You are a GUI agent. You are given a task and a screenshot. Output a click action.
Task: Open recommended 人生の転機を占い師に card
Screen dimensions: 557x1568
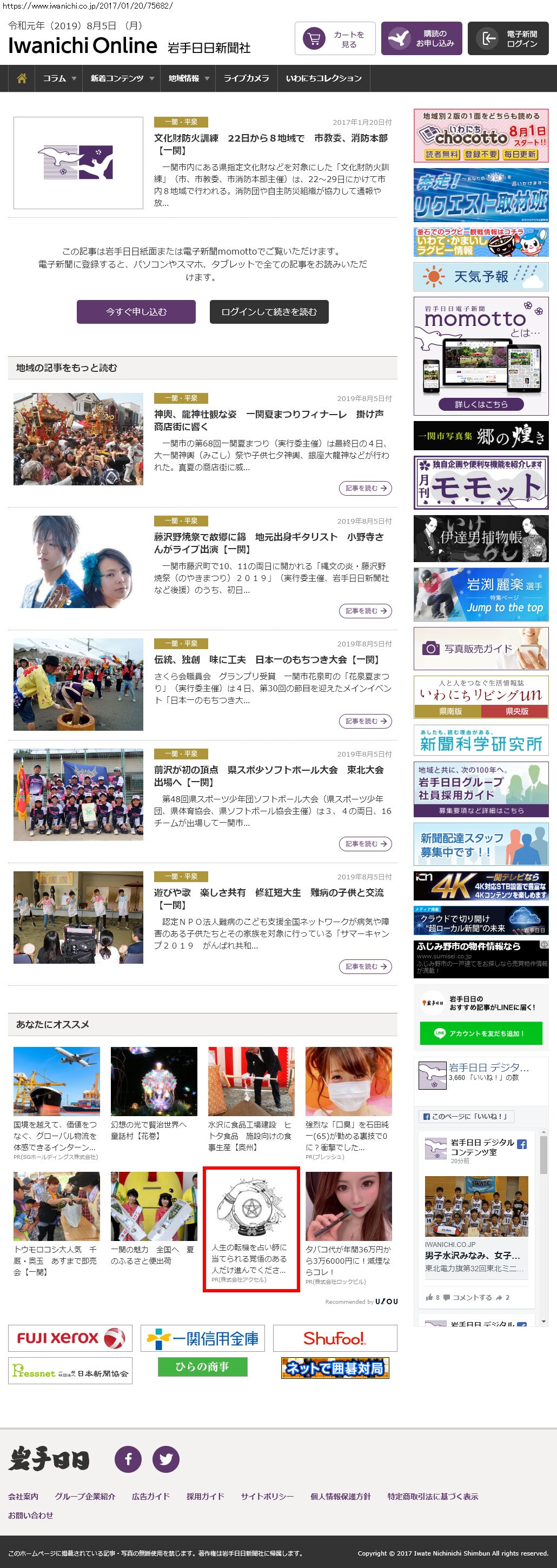(x=251, y=1229)
